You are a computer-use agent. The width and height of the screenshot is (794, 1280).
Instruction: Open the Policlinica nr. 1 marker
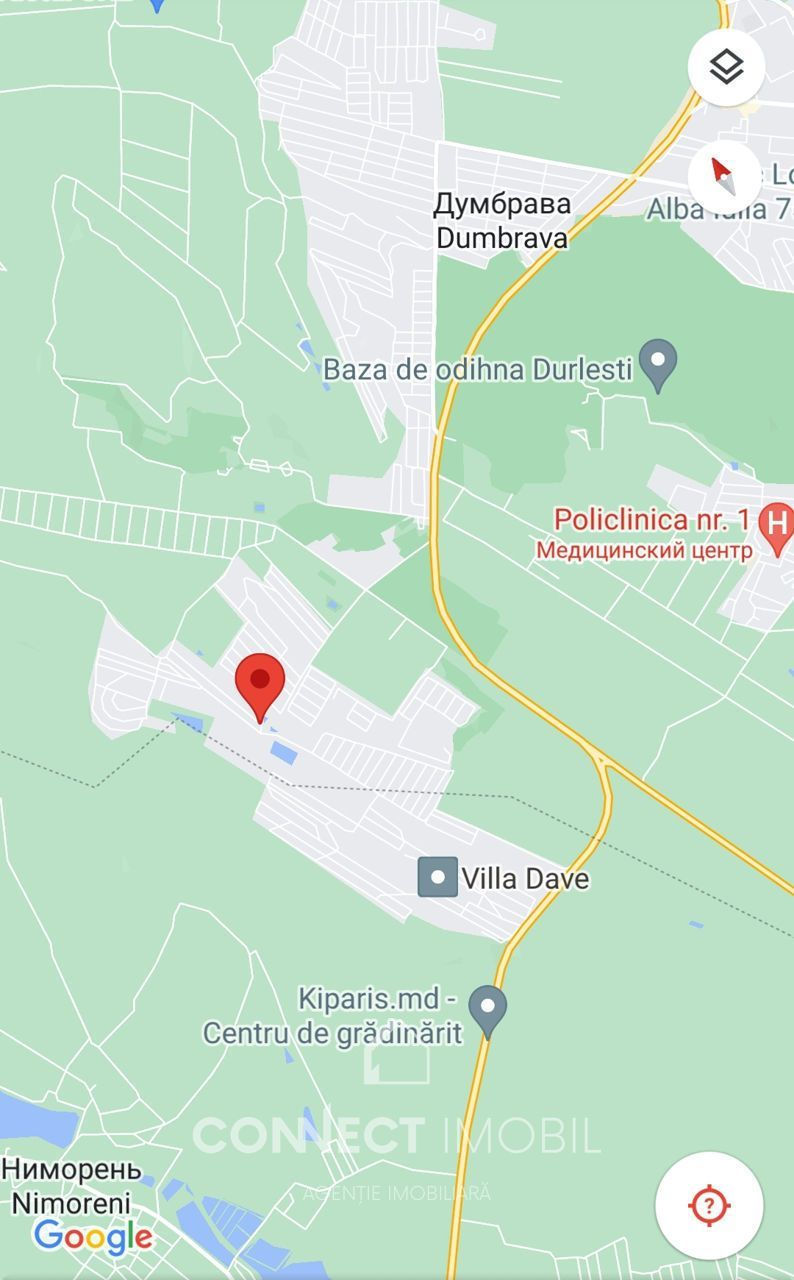coord(775,524)
